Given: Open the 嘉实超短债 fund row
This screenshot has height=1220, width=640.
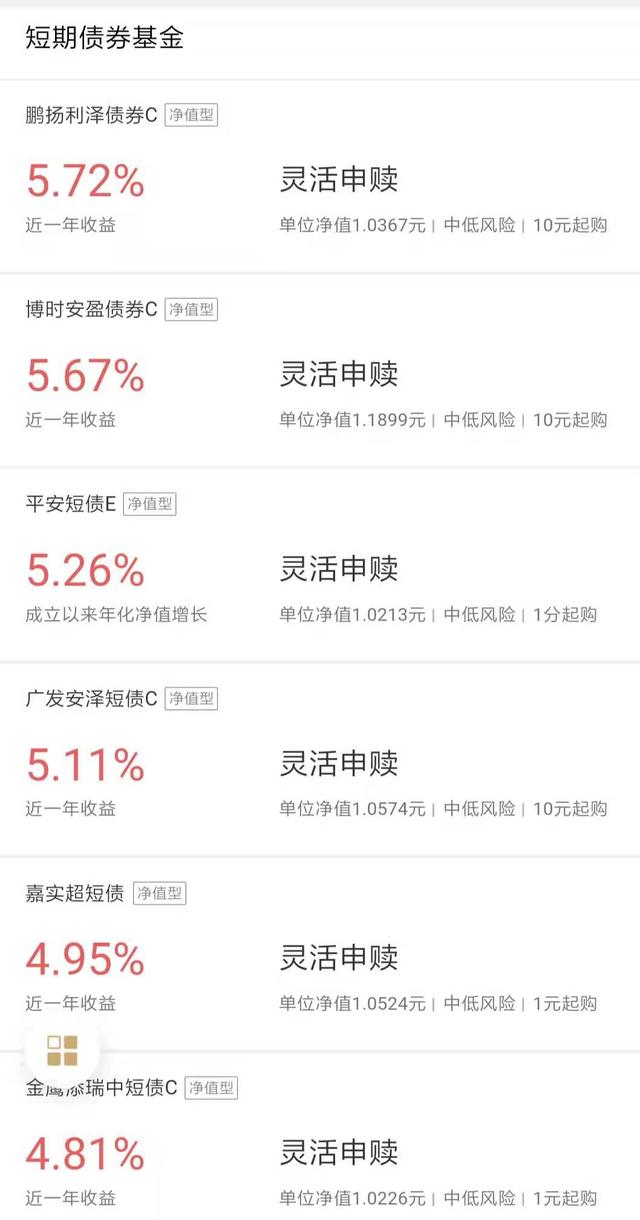Looking at the screenshot, I should tap(320, 952).
